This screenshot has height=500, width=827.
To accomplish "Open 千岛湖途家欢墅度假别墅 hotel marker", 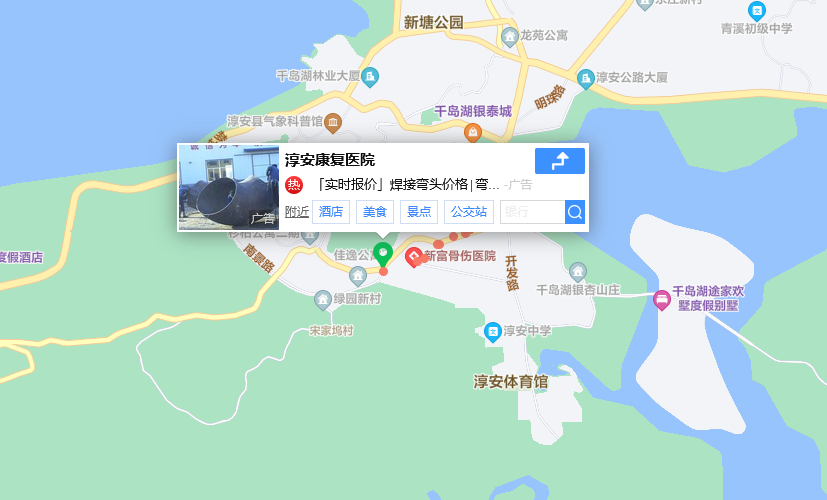I will point(661,299).
